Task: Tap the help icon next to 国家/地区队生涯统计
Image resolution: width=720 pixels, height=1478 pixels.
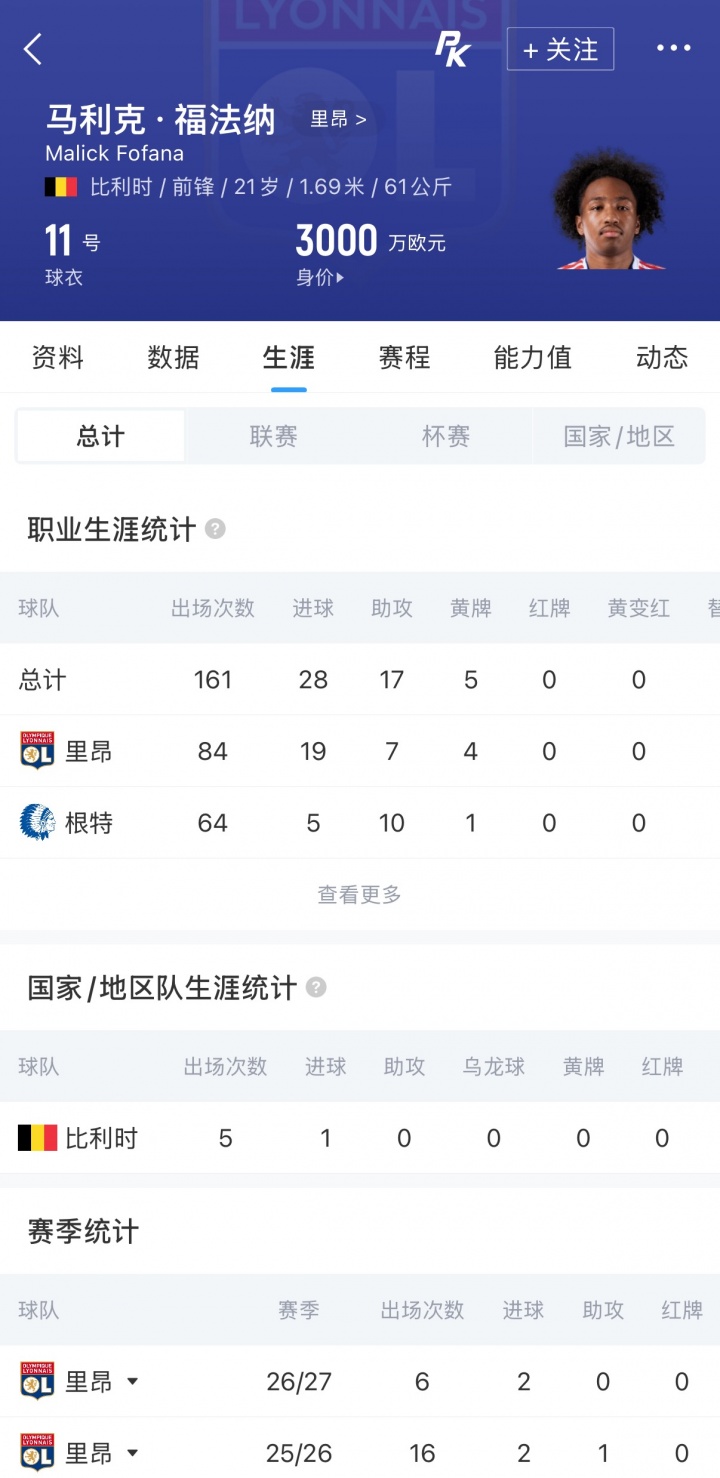Action: point(316,988)
